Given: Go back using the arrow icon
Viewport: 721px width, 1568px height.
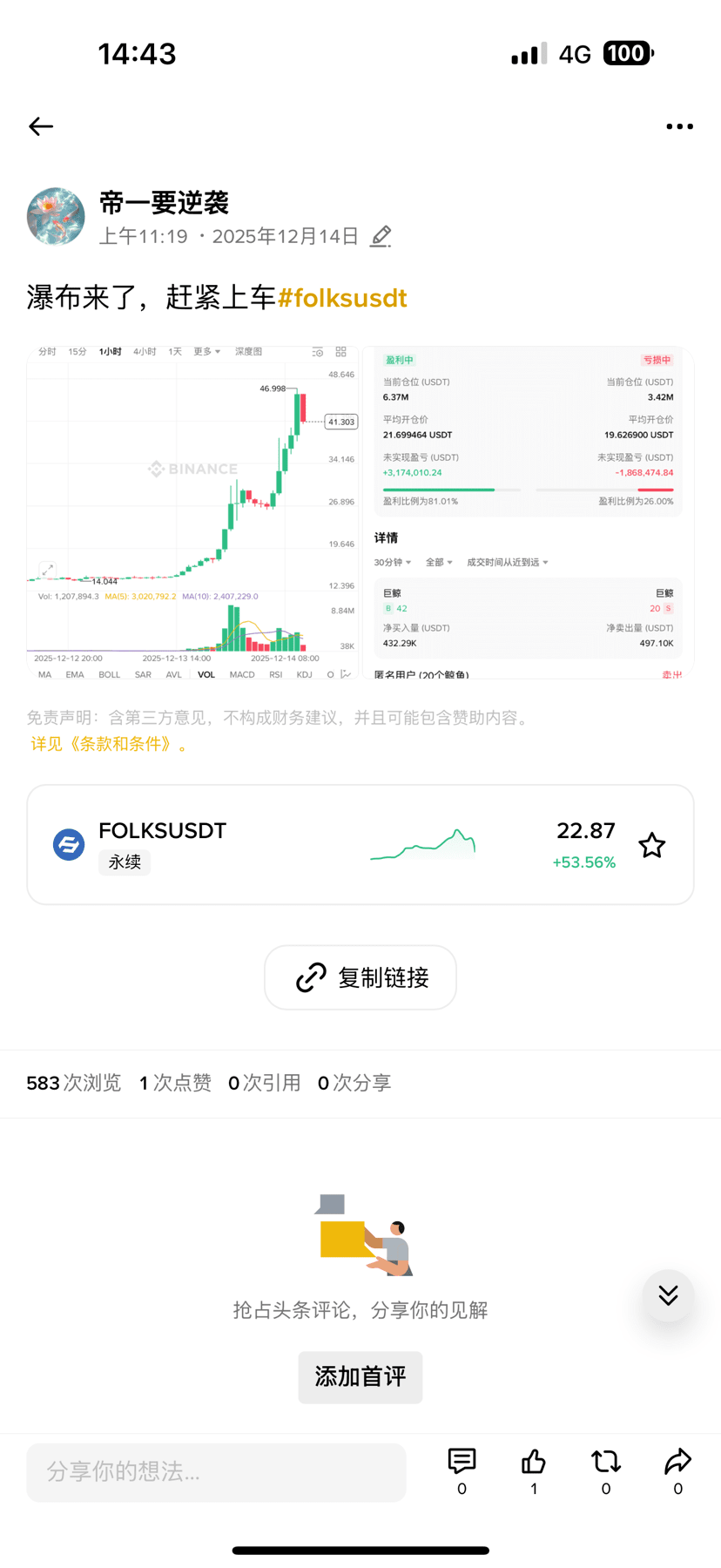Looking at the screenshot, I should (x=41, y=126).
